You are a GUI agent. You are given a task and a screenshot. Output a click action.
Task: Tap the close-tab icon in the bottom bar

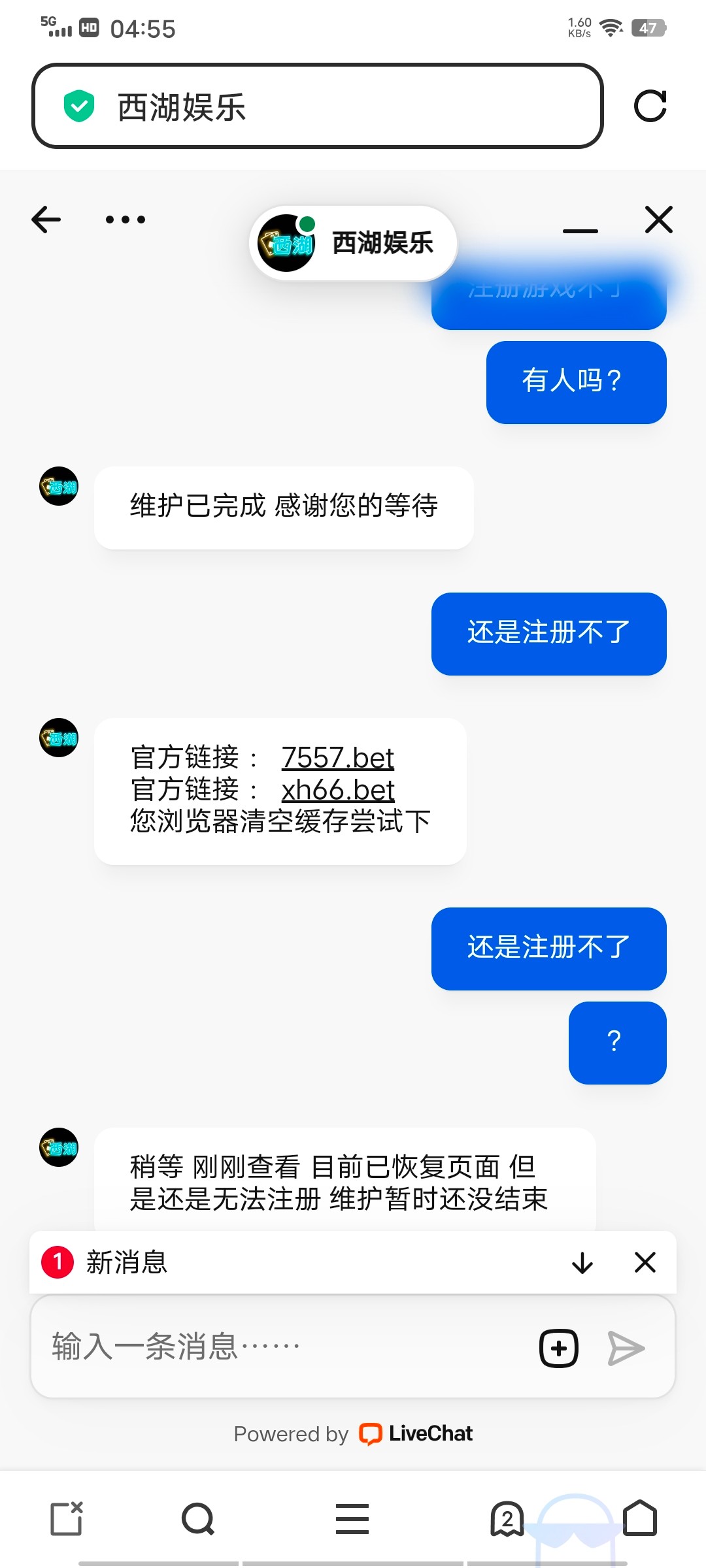point(67,1518)
